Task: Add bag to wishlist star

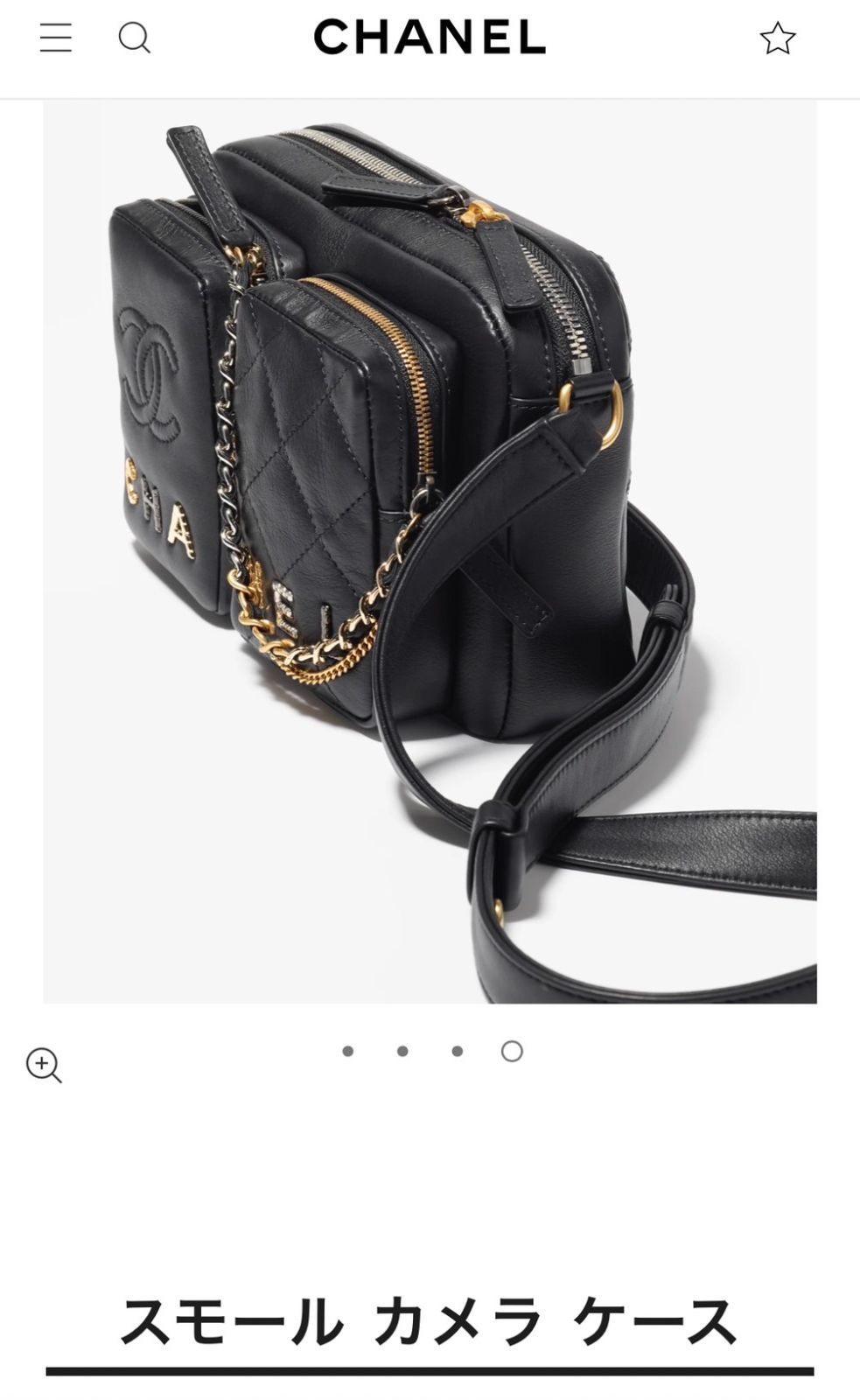Action: pyautogui.click(x=777, y=38)
